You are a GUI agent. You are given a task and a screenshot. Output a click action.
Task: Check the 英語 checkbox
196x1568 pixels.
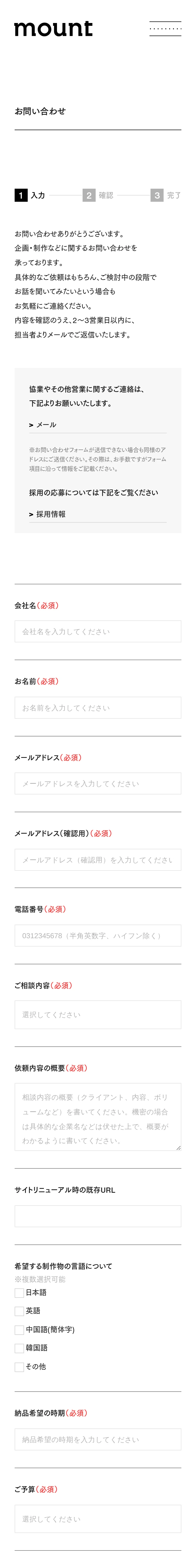(x=20, y=1311)
